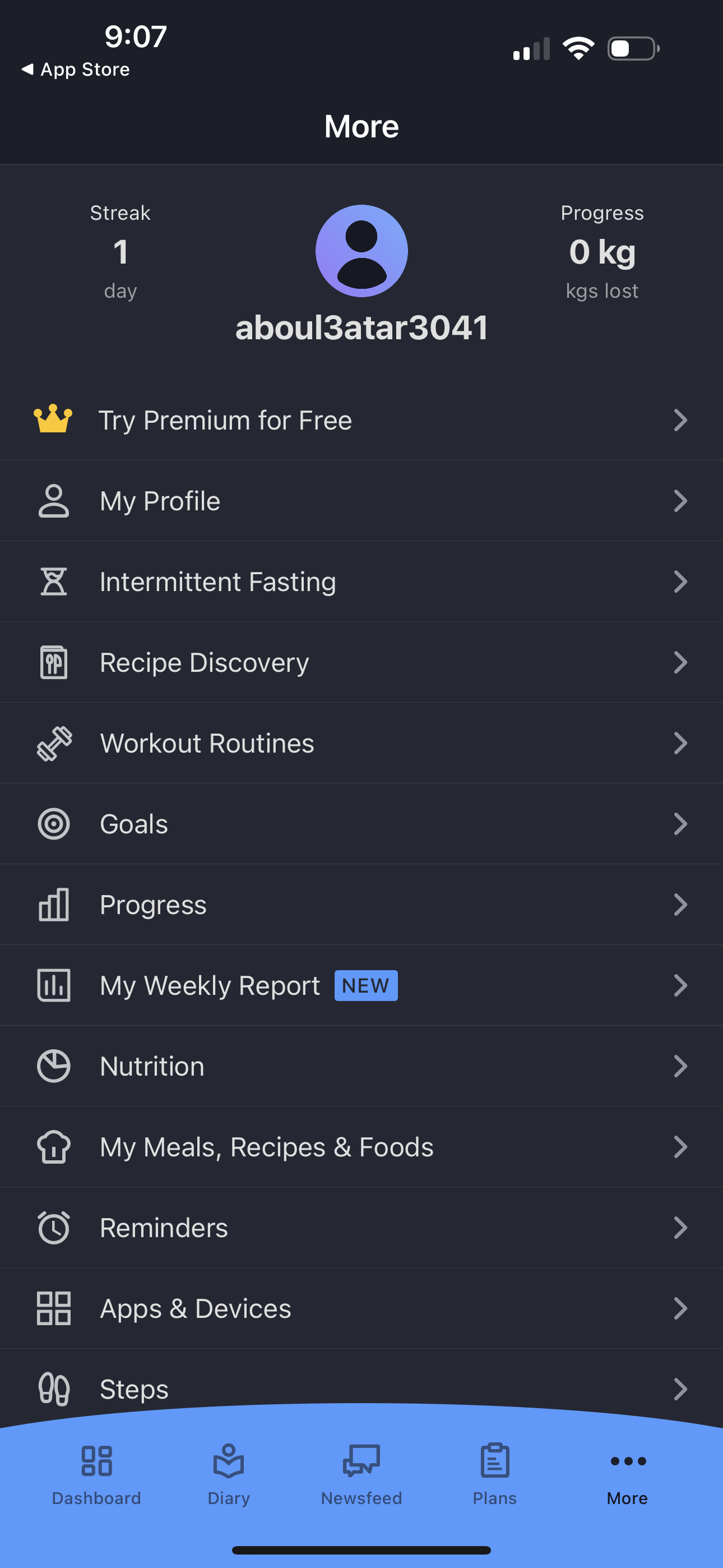This screenshot has width=723, height=1568.
Task: Select the Intermittent Fasting hourglass icon
Action: pyautogui.click(x=54, y=582)
